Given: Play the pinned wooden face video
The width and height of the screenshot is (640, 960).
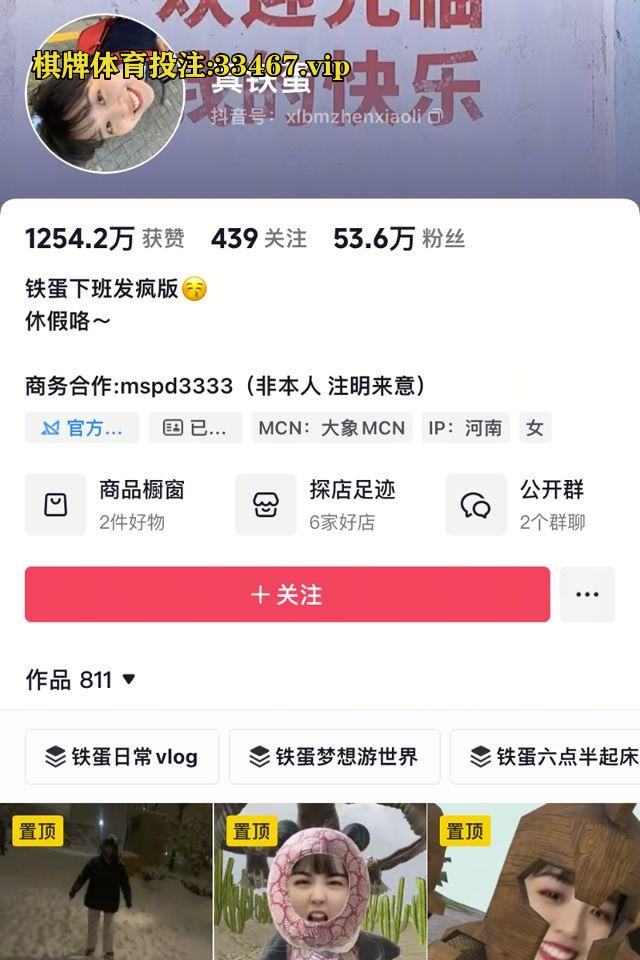Looking at the screenshot, I should (x=534, y=885).
